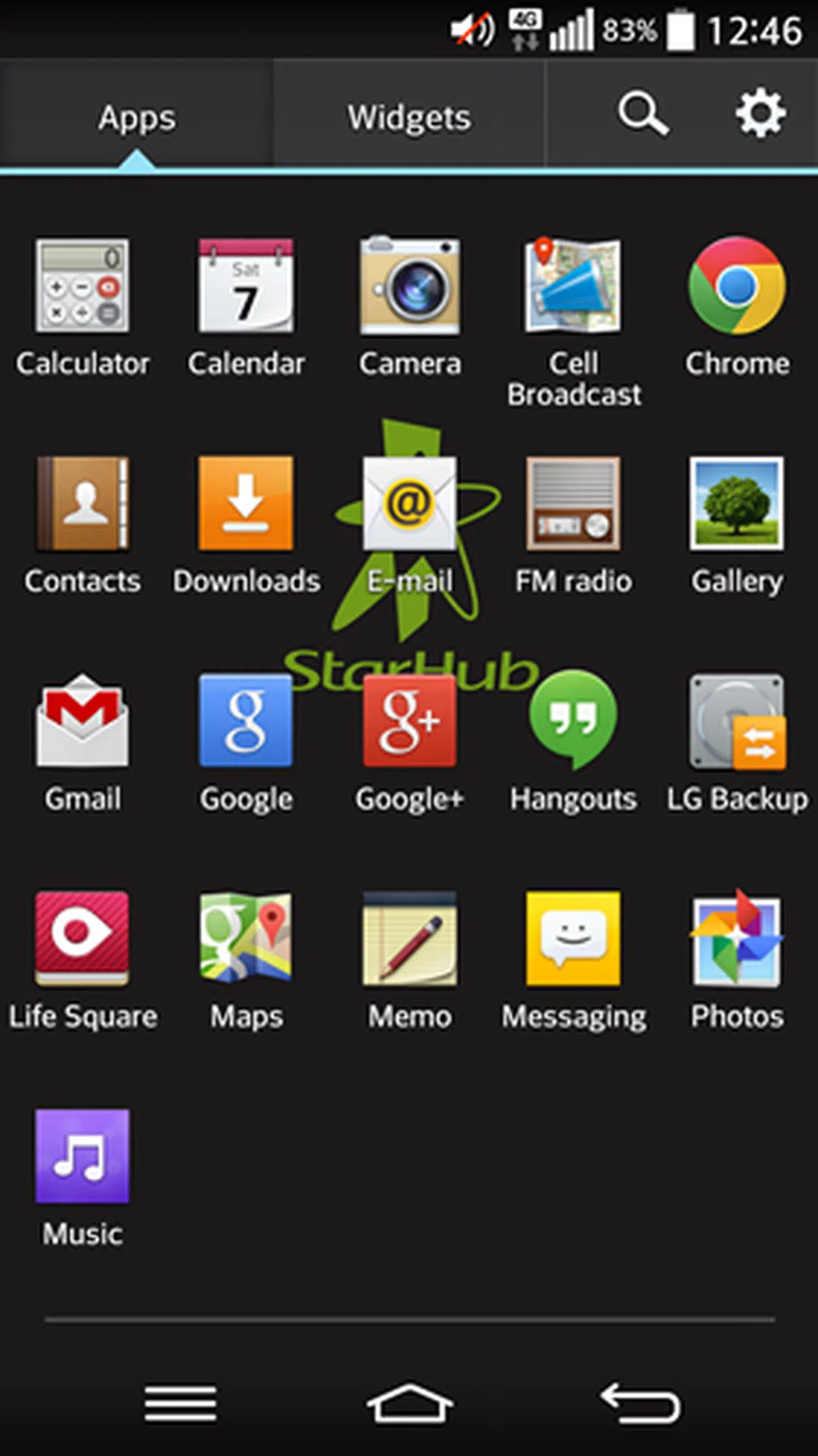Tap the home button in navigation bar
The width and height of the screenshot is (818, 1456).
409,1403
